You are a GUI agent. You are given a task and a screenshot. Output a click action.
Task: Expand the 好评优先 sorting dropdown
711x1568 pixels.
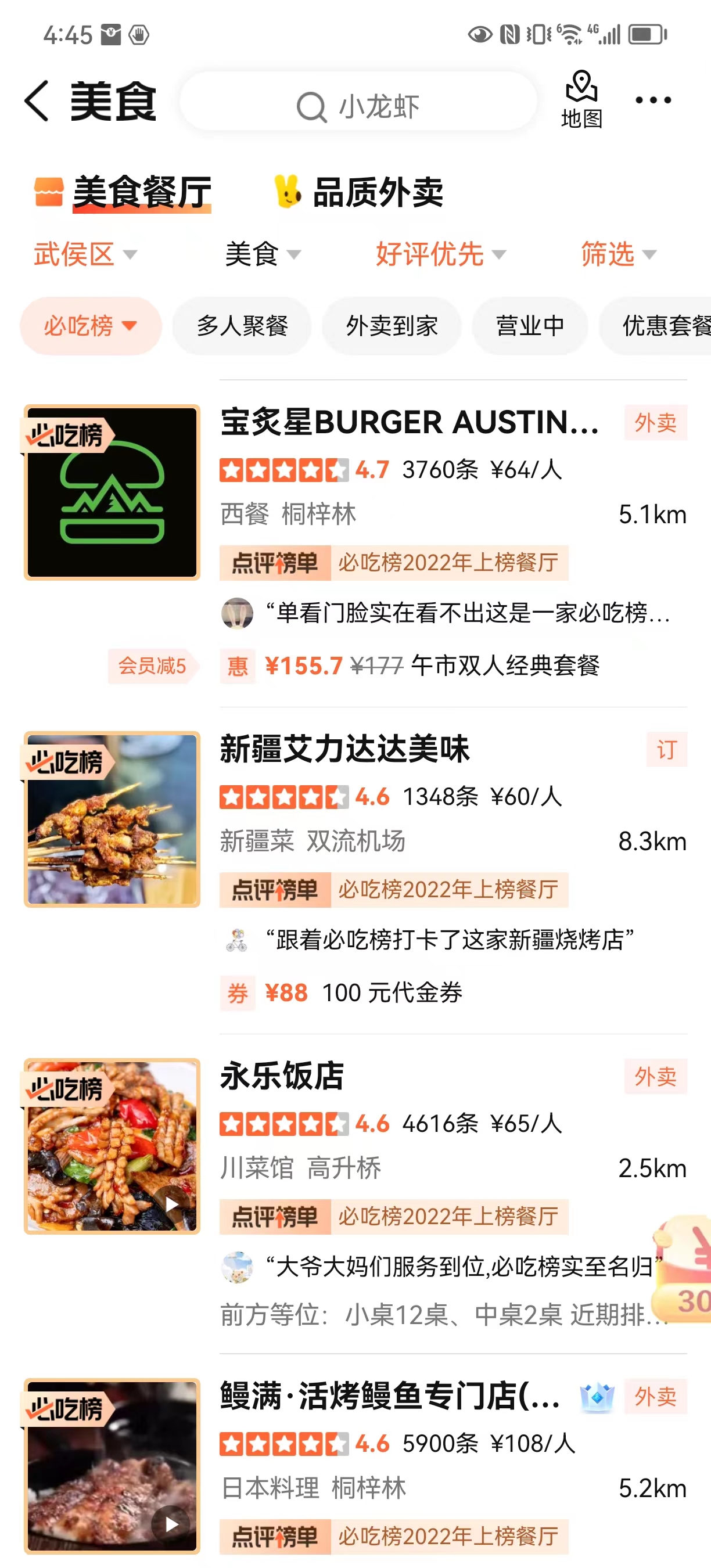pyautogui.click(x=437, y=255)
